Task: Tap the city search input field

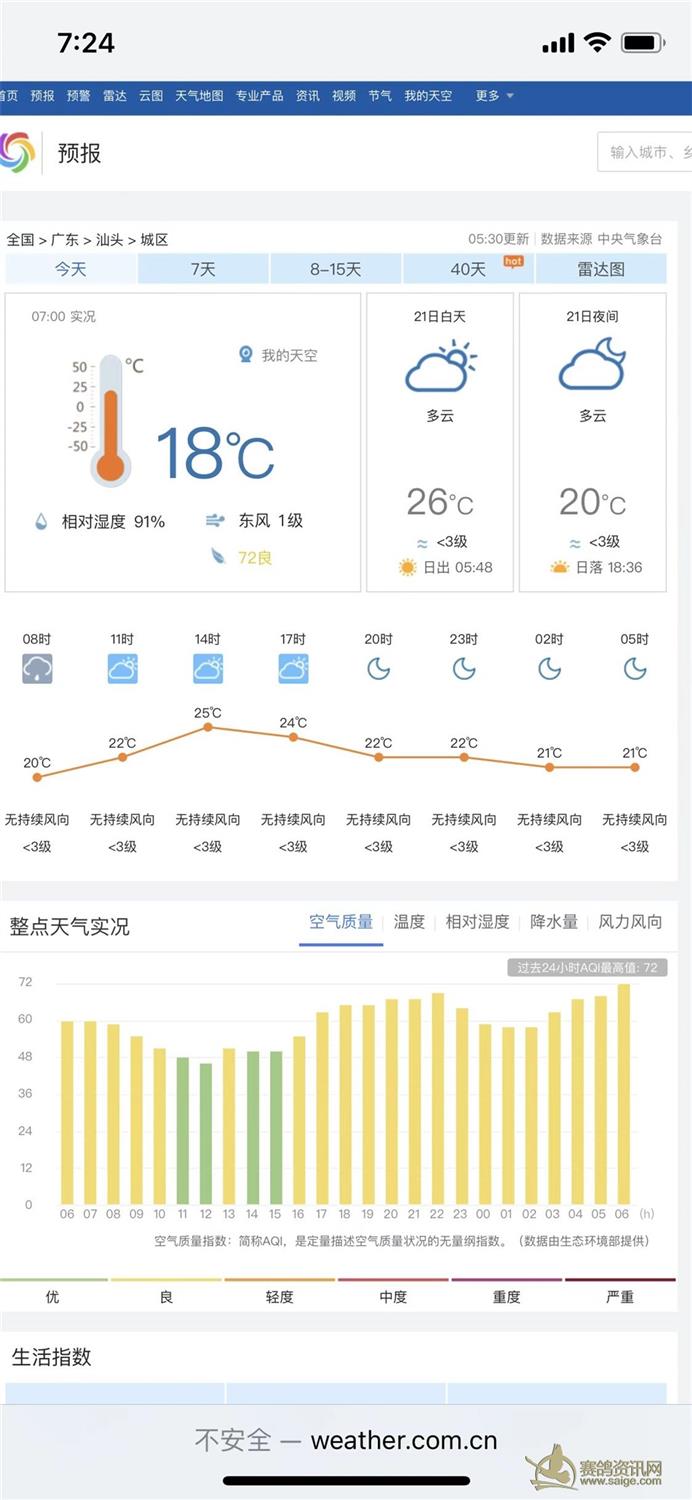Action: pyautogui.click(x=645, y=153)
